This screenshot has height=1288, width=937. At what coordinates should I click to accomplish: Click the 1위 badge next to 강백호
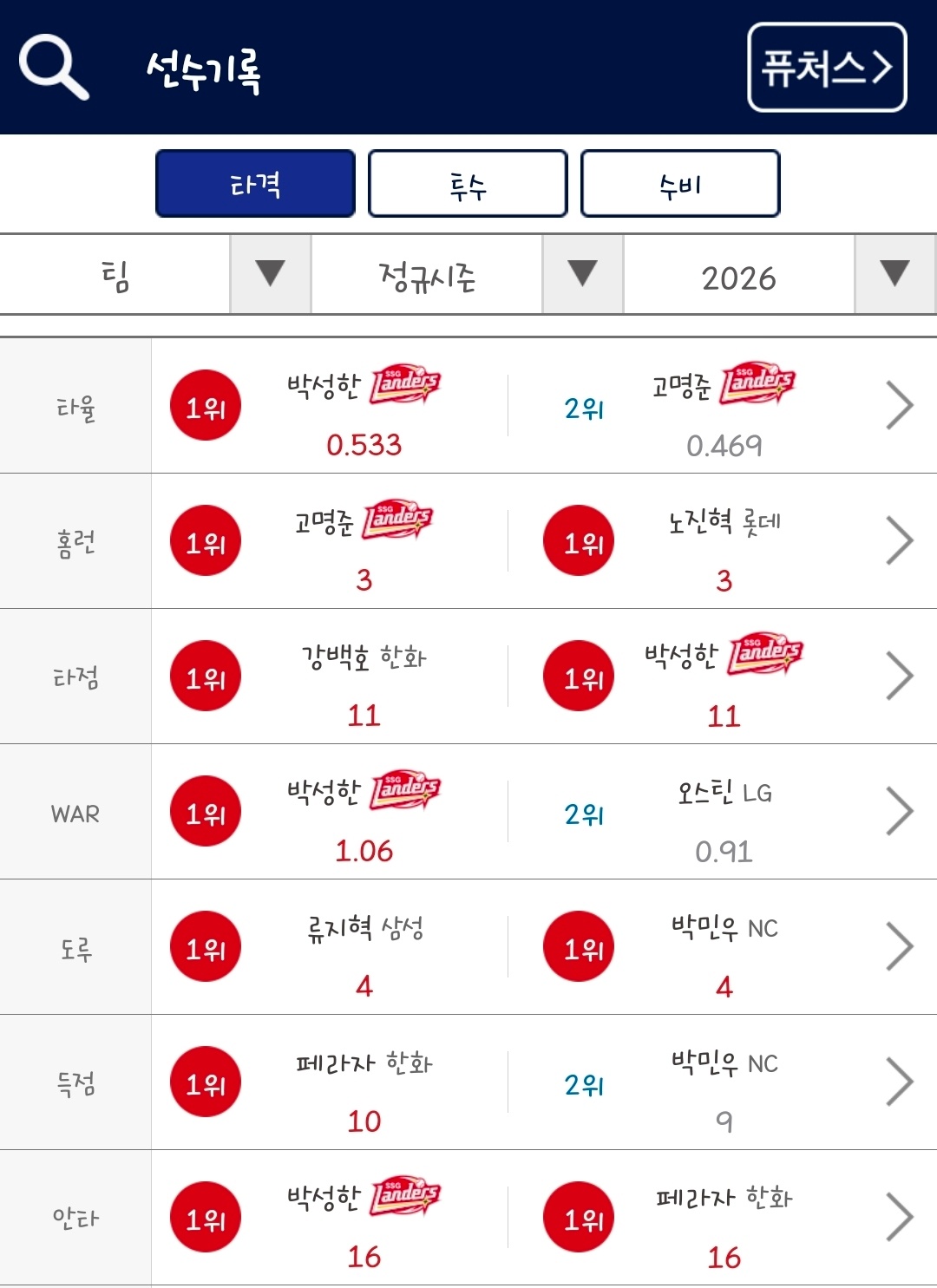(x=205, y=676)
